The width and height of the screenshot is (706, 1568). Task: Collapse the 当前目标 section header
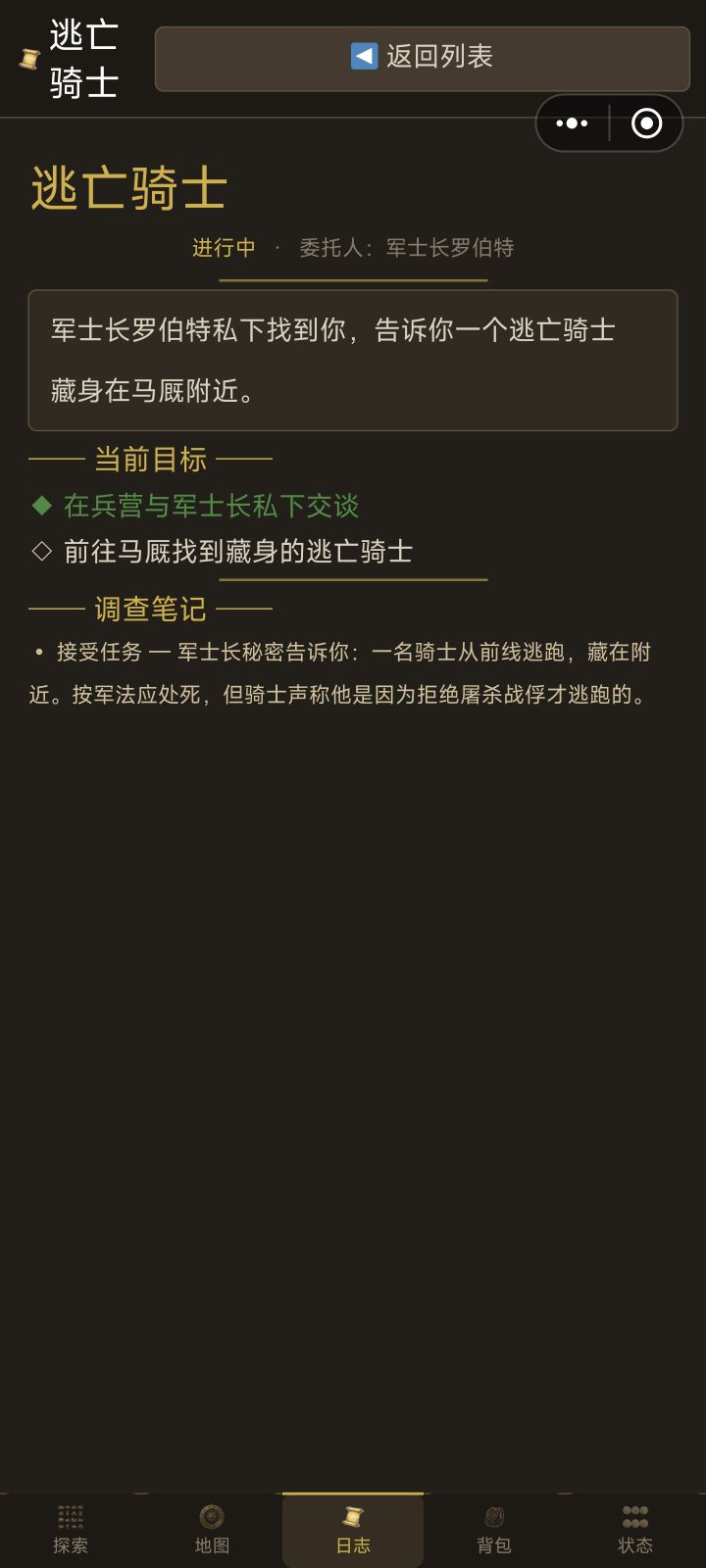149,459
